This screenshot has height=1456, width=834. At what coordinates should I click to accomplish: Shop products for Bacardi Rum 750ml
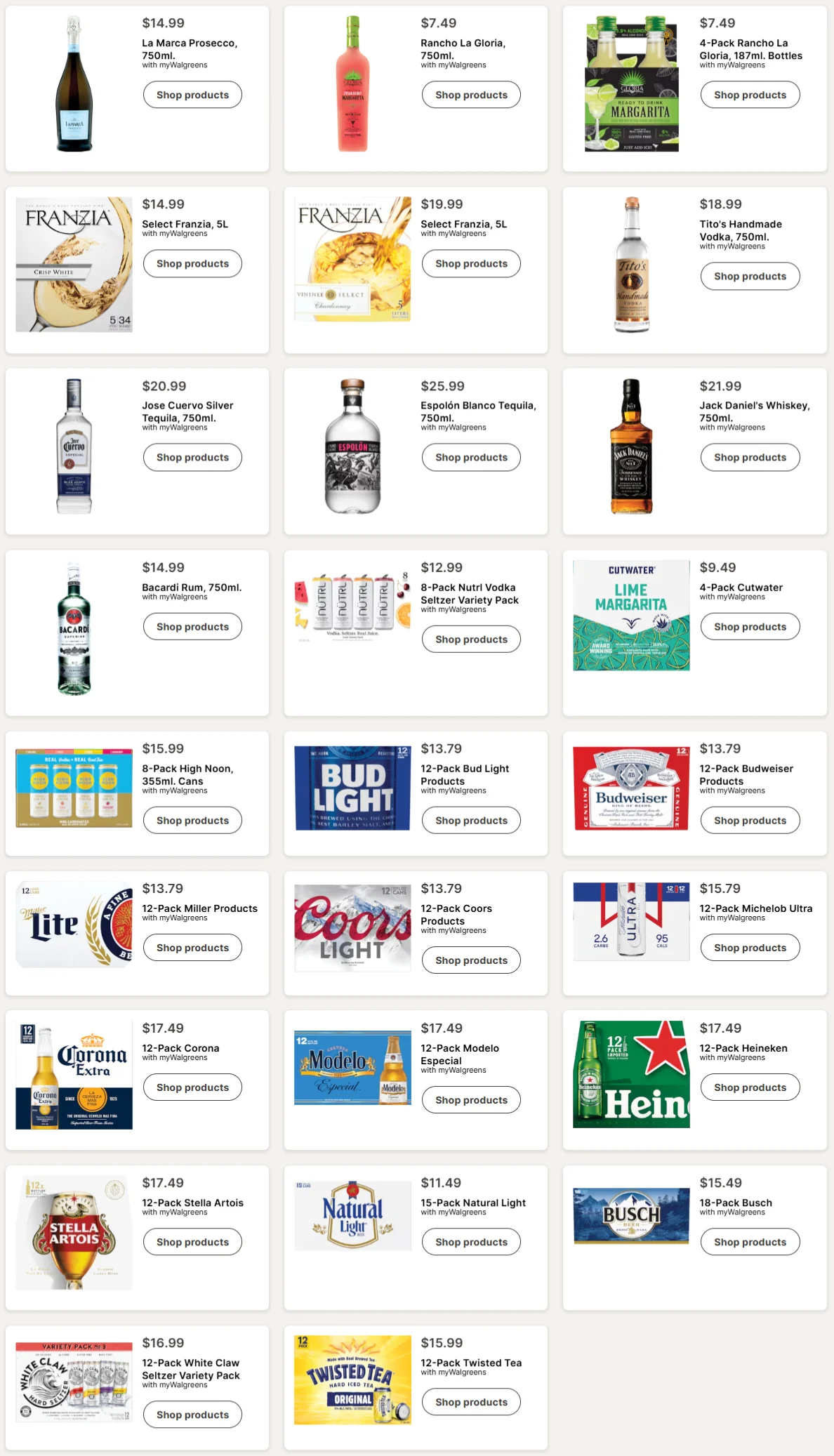(192, 626)
